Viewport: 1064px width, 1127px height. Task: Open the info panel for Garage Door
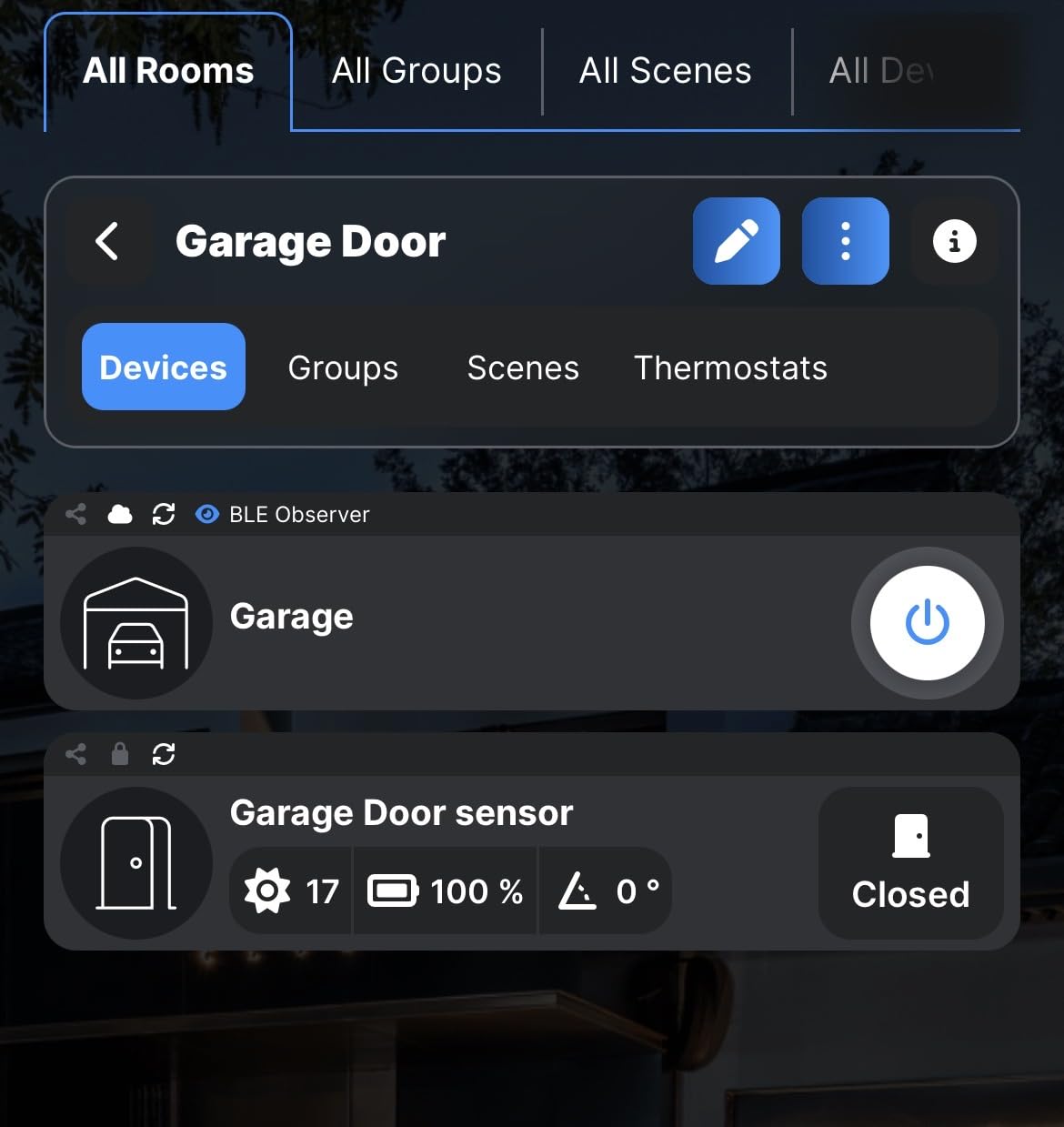[x=954, y=241]
